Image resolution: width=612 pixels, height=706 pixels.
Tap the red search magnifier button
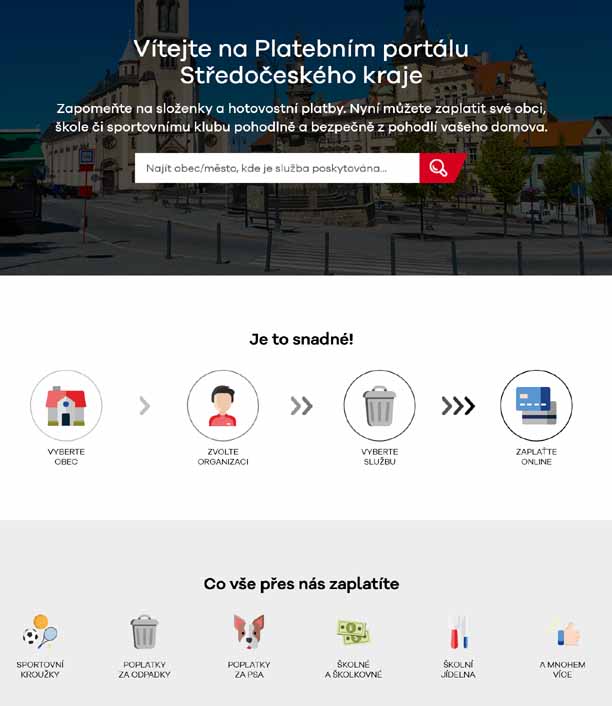(440, 168)
